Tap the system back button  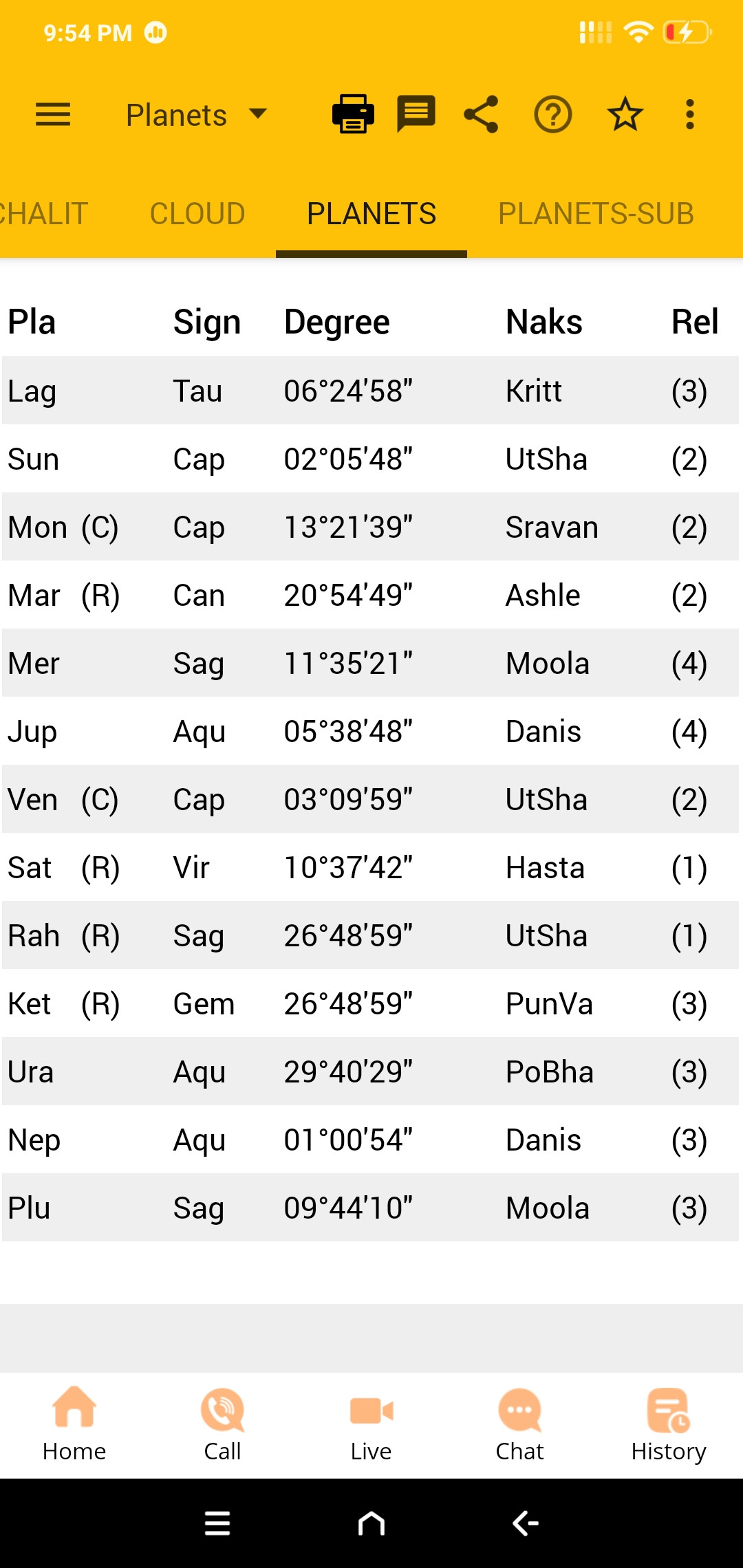coord(526,1524)
